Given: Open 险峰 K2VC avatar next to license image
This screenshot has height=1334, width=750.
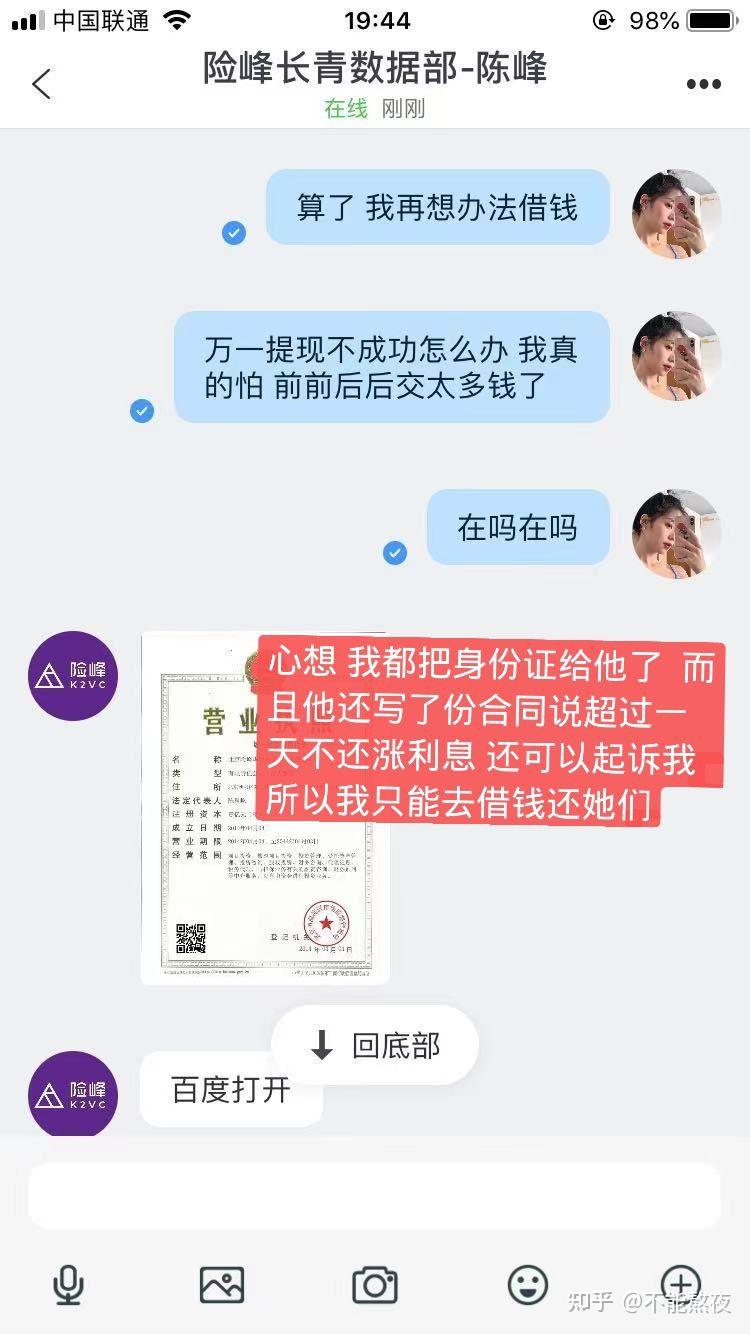Looking at the screenshot, I should click(73, 676).
